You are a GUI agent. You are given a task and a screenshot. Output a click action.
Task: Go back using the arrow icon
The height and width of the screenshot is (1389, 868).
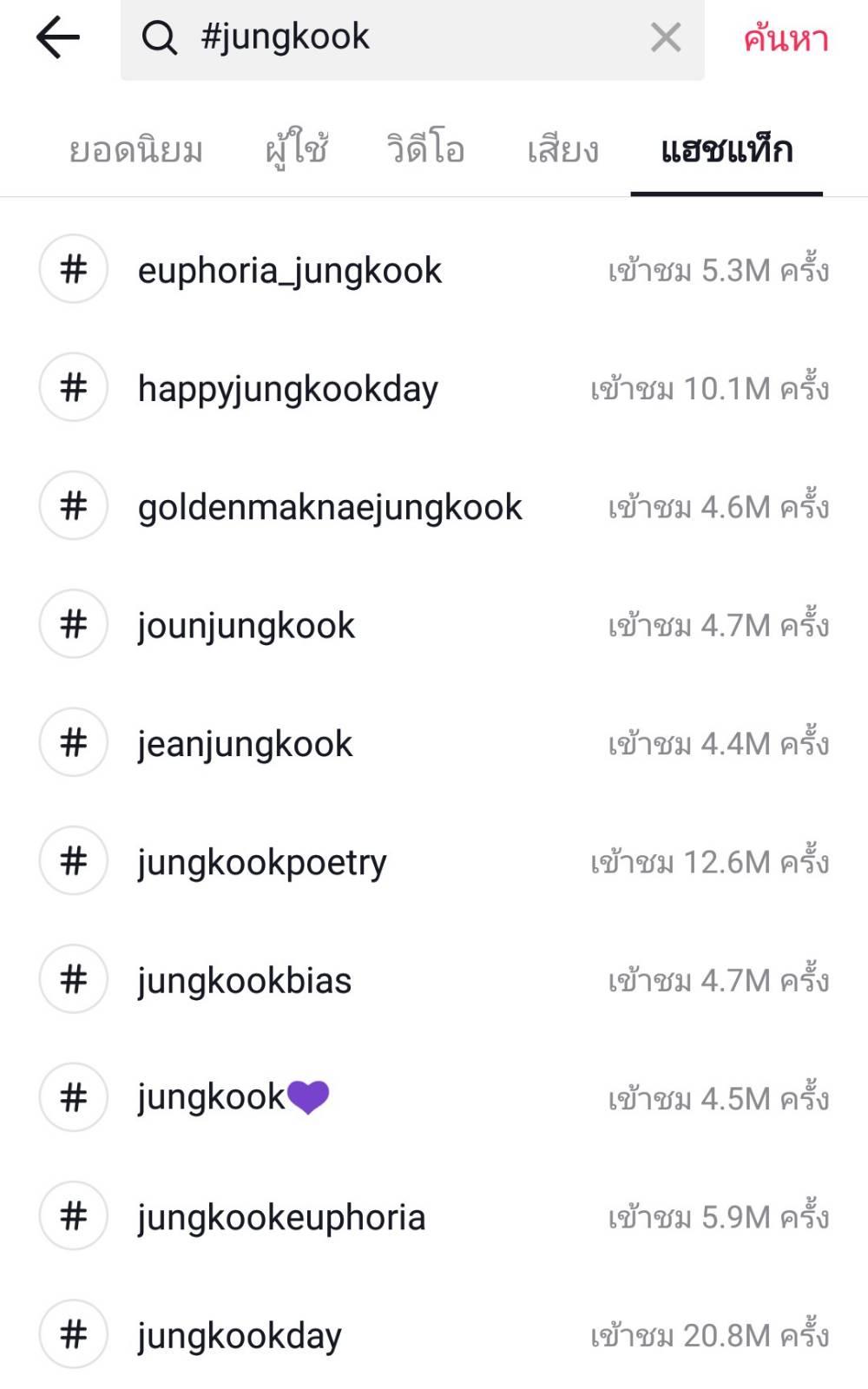pyautogui.click(x=57, y=38)
